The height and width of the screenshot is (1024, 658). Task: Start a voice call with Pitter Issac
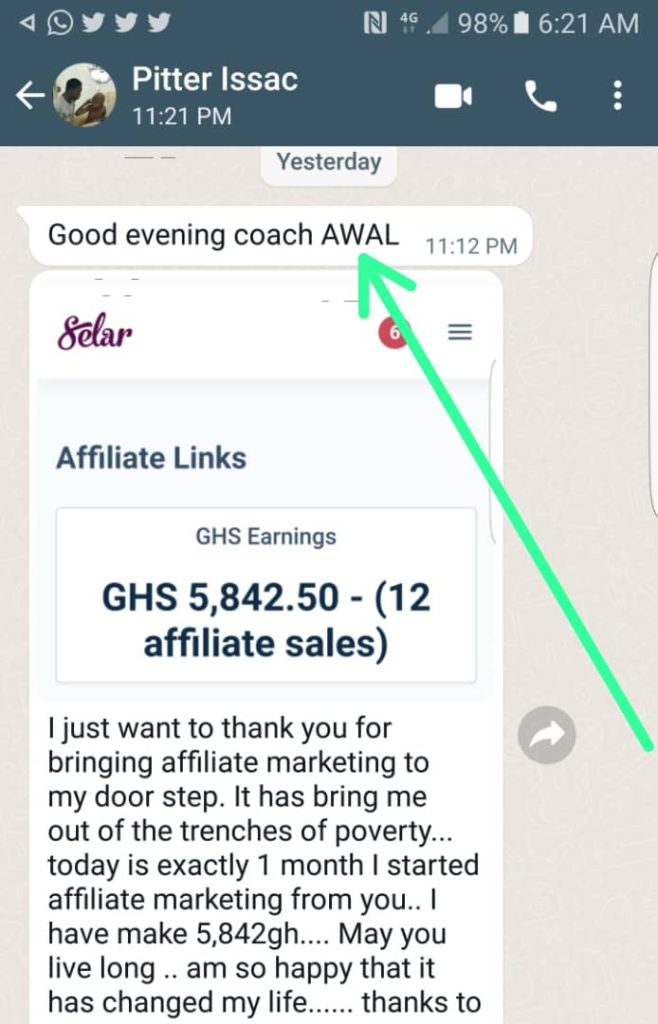540,95
